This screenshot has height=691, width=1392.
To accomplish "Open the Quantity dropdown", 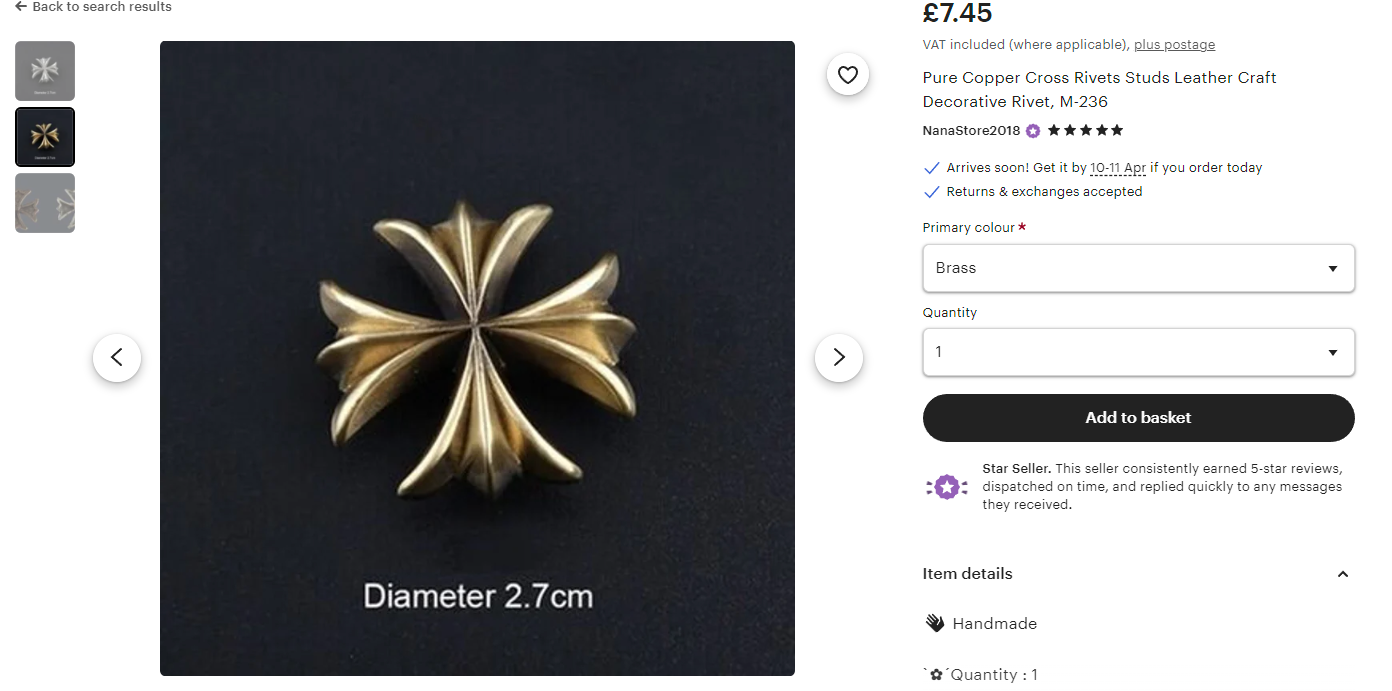I will (1138, 352).
